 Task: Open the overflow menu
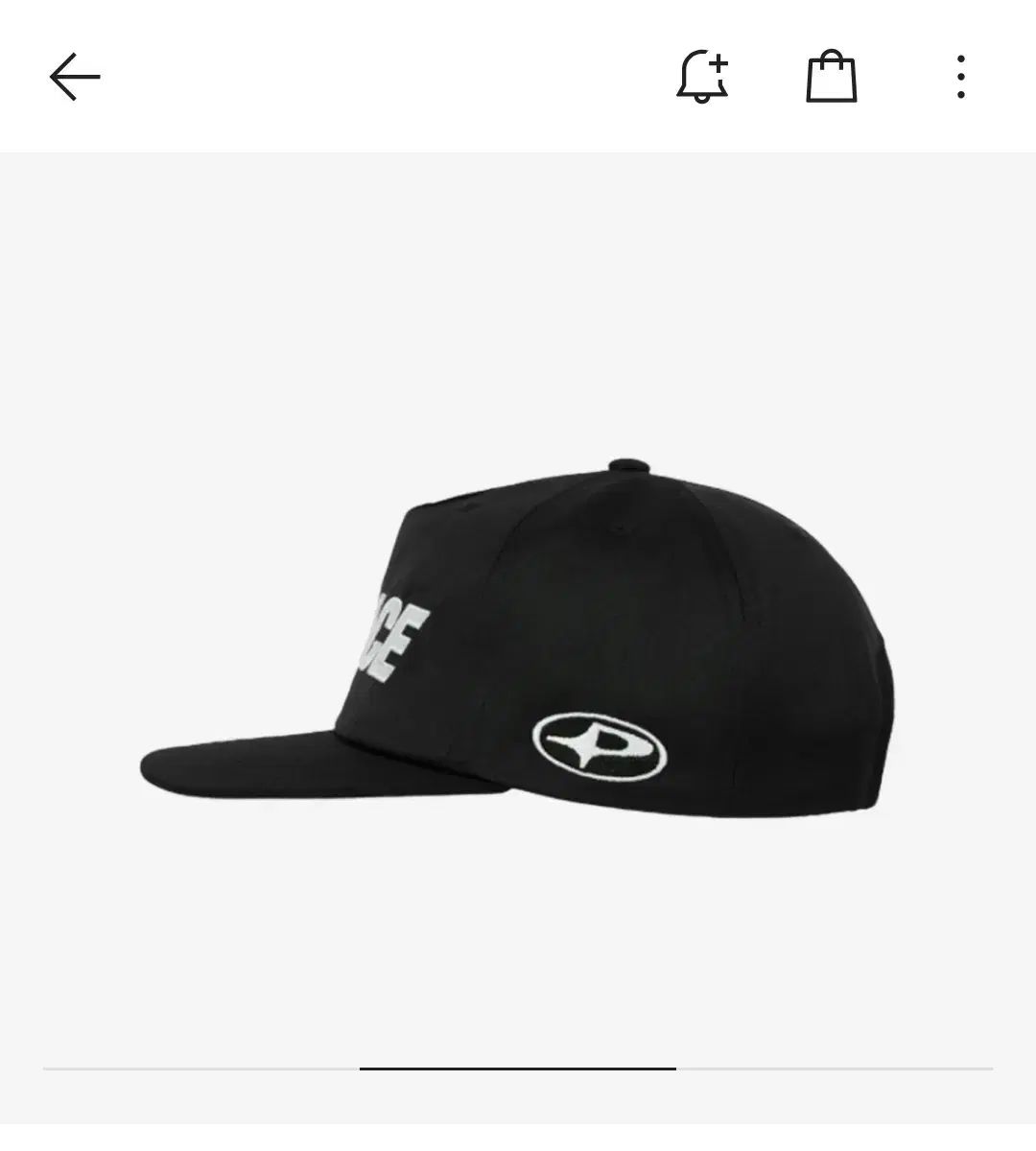pos(960,77)
